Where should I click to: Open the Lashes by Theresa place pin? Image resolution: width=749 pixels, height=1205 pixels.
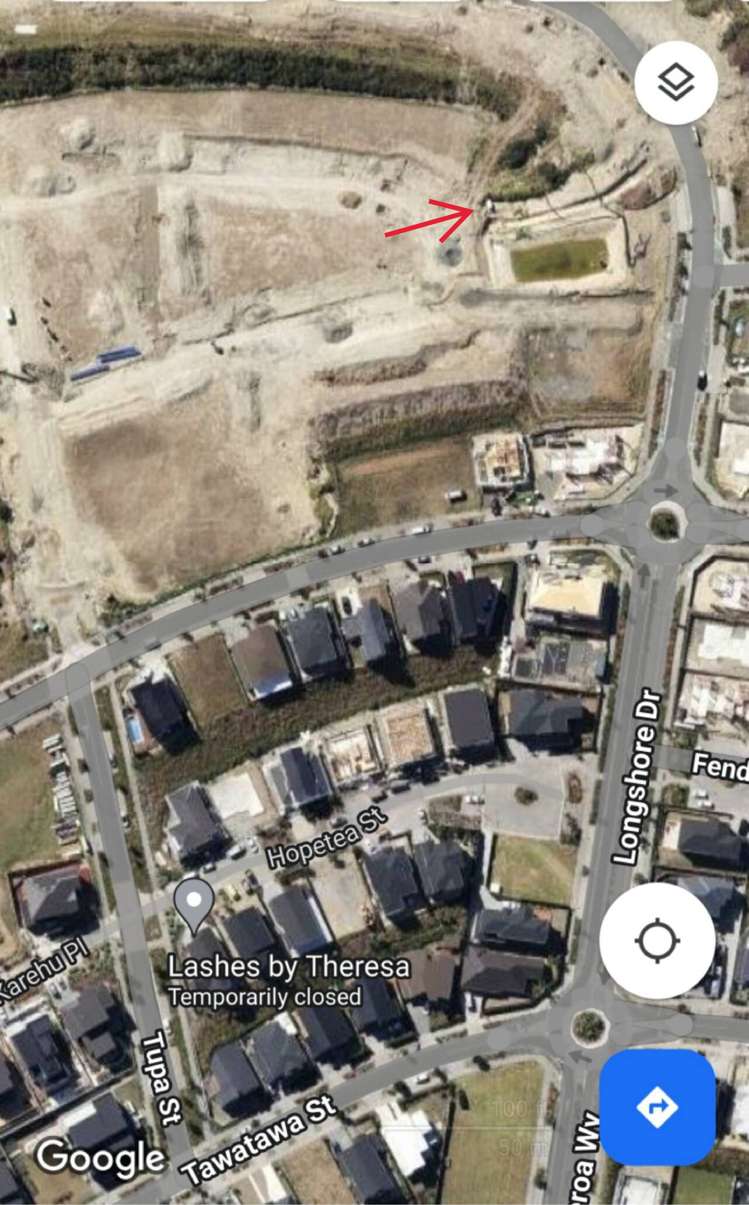(194, 903)
